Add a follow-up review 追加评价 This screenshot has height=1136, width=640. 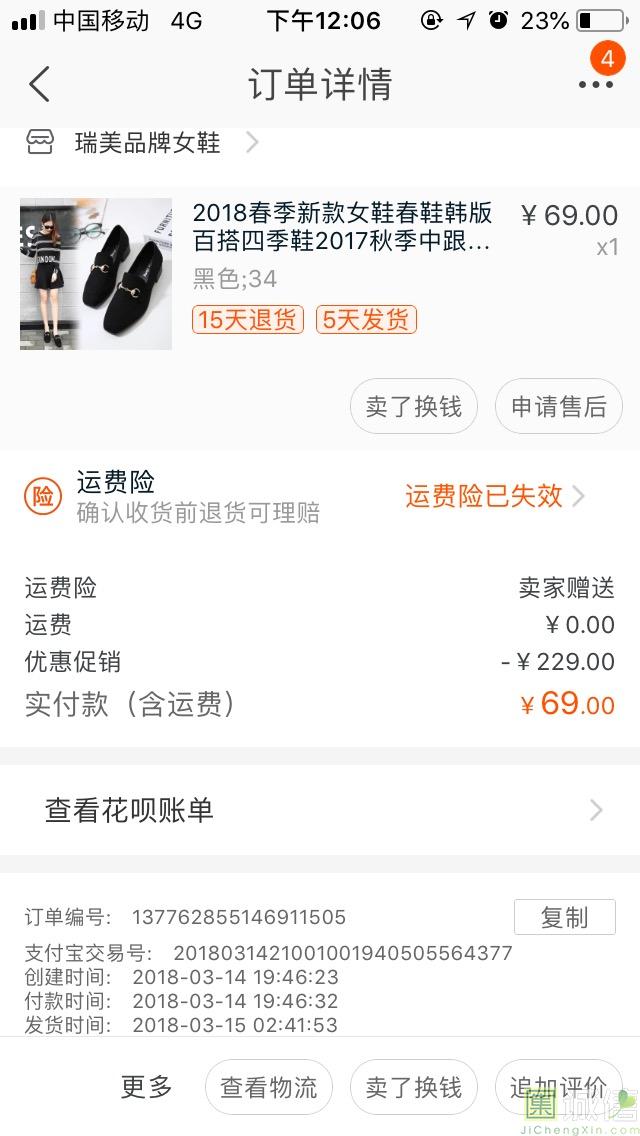point(558,1087)
